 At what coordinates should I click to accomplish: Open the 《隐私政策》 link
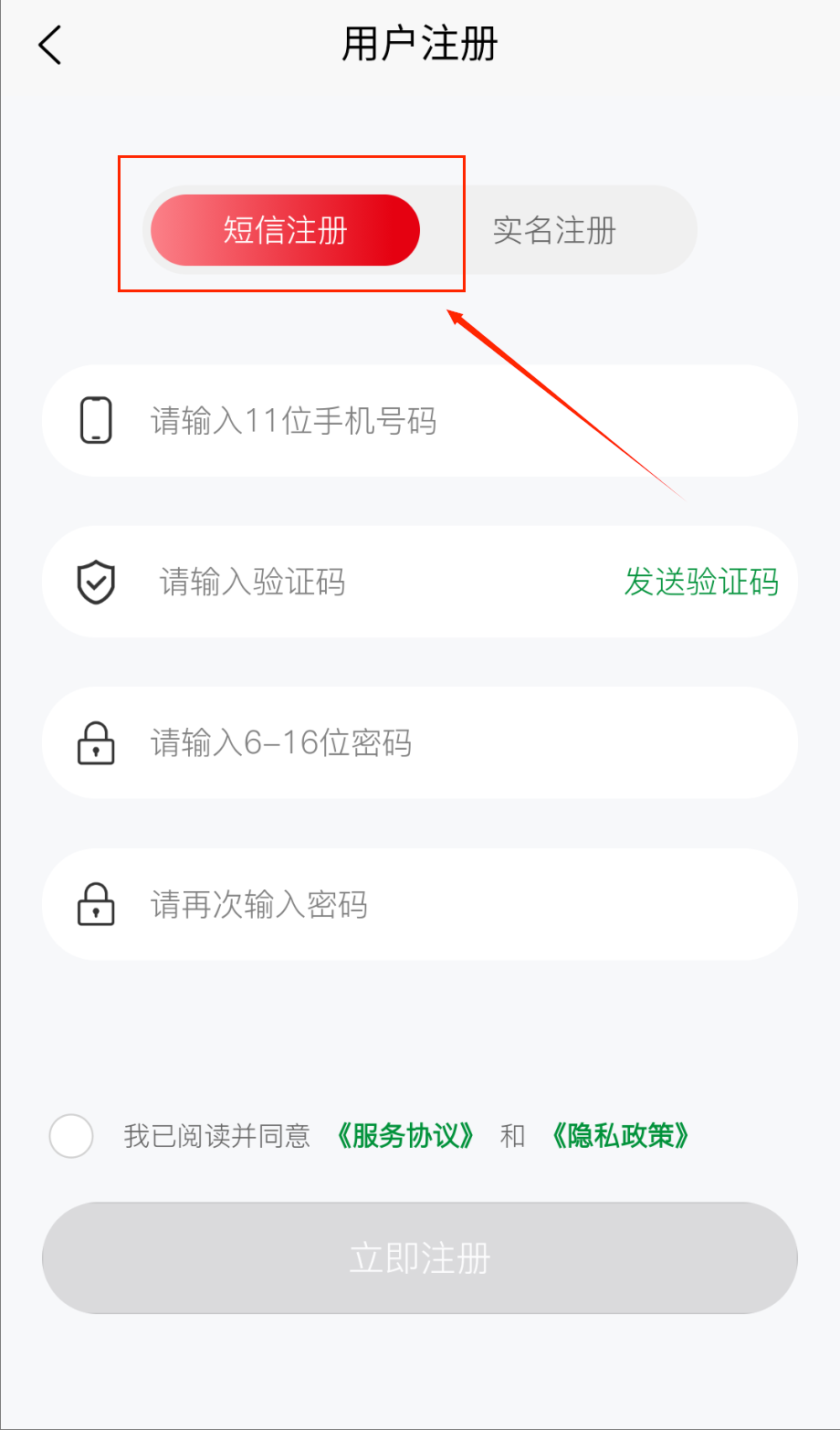[621, 1136]
